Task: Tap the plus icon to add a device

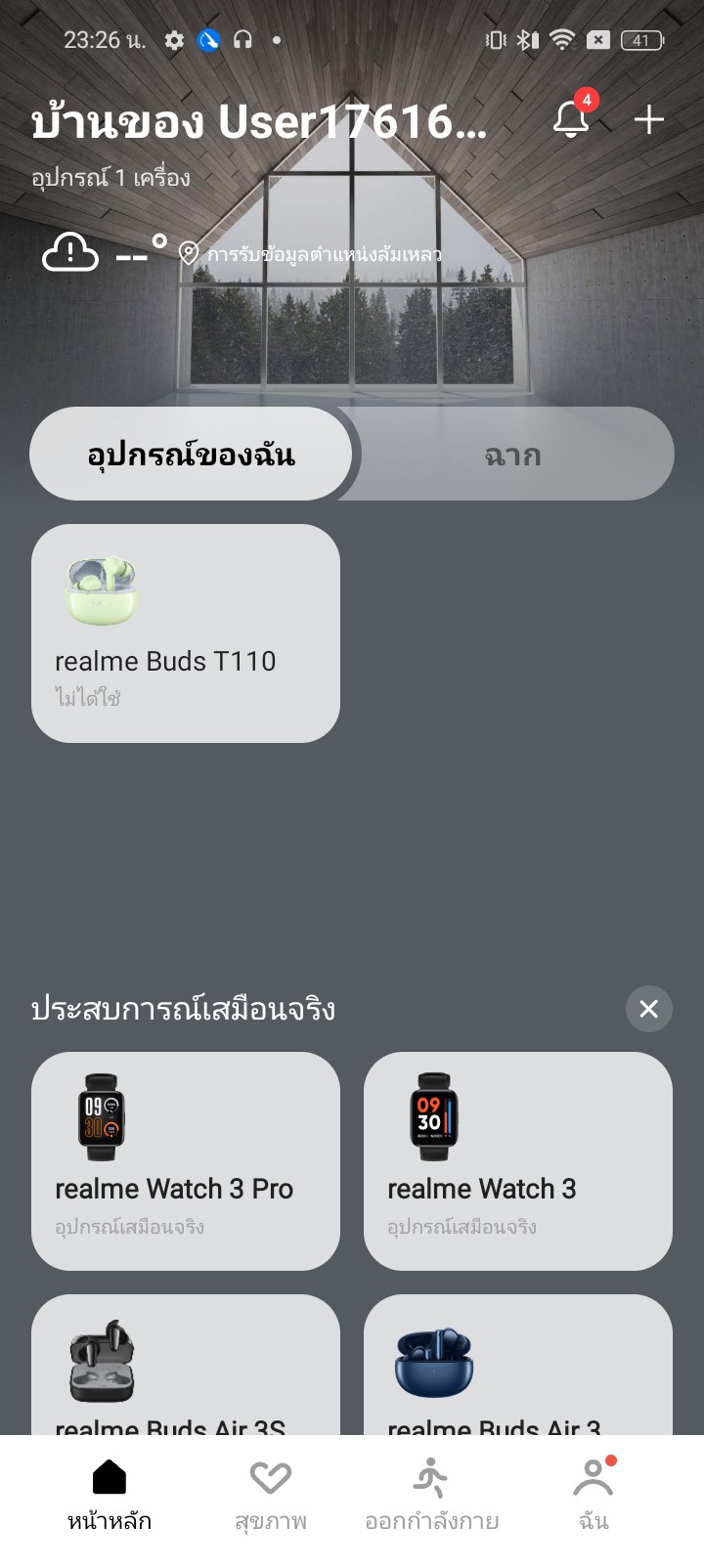Action: (649, 120)
